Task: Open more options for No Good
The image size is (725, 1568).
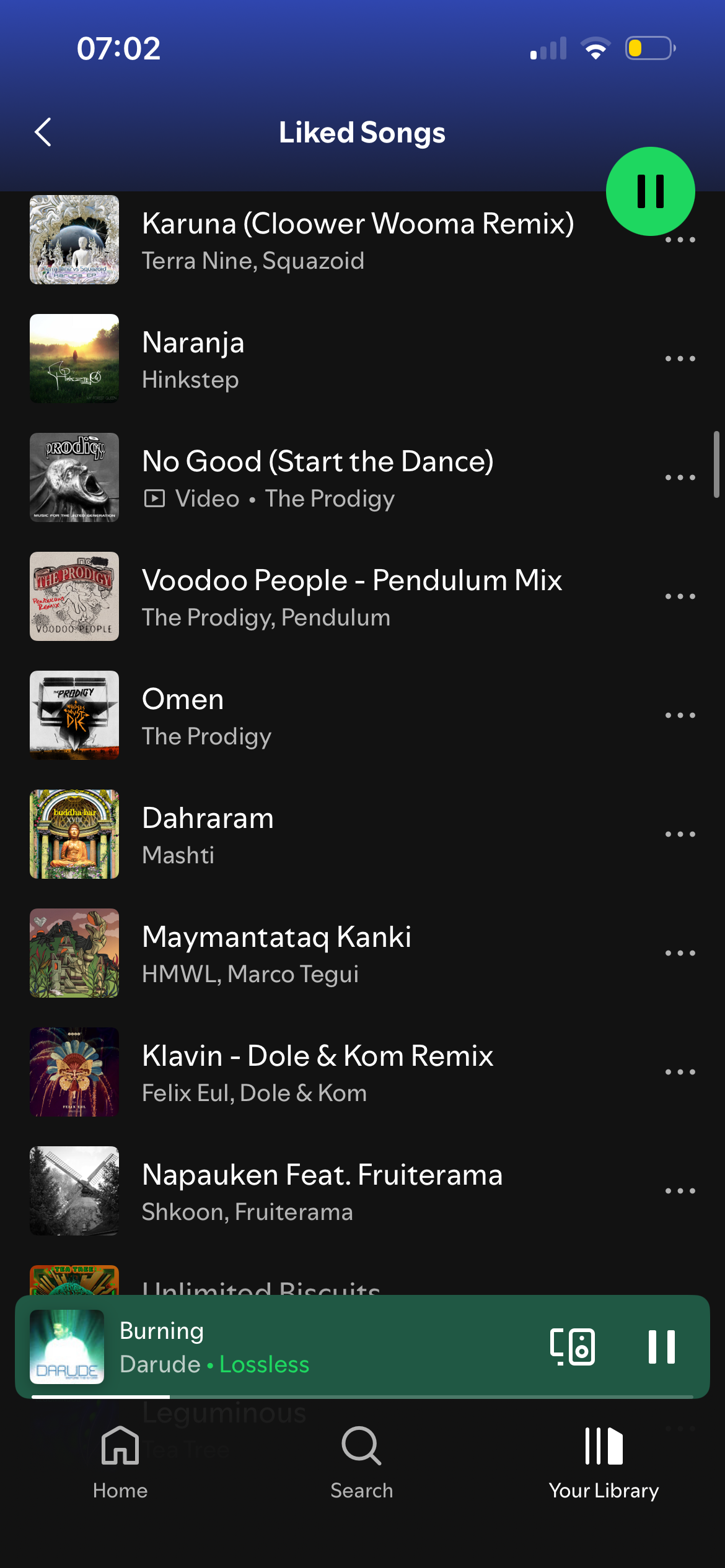Action: point(680,478)
